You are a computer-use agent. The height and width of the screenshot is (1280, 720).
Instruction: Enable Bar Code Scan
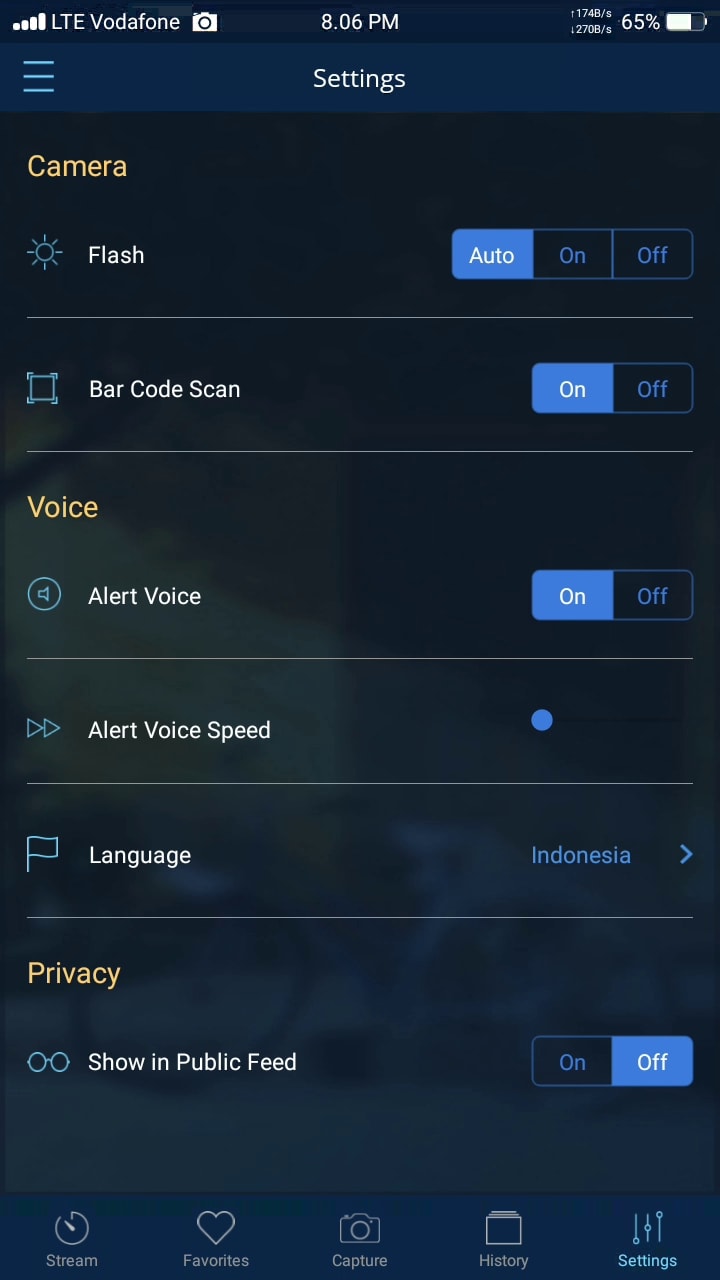click(x=572, y=389)
